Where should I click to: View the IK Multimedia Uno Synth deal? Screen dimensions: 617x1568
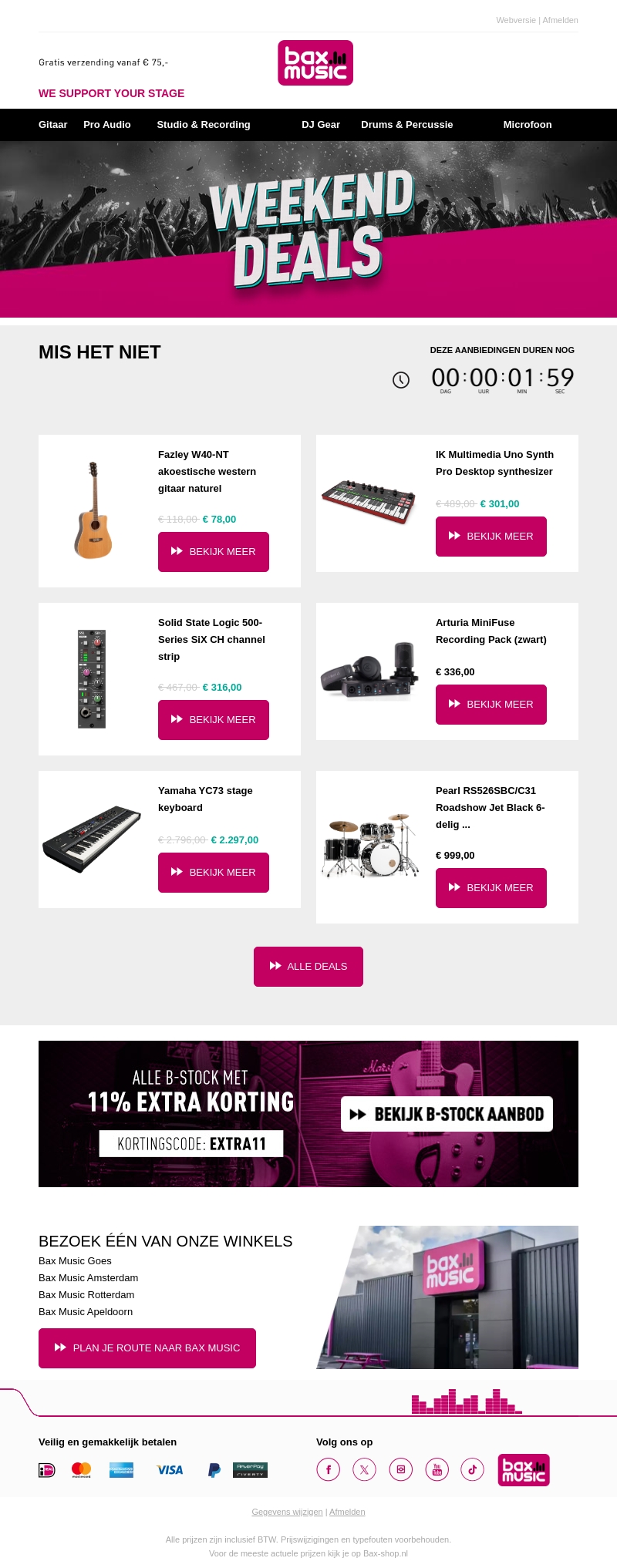pyautogui.click(x=491, y=537)
